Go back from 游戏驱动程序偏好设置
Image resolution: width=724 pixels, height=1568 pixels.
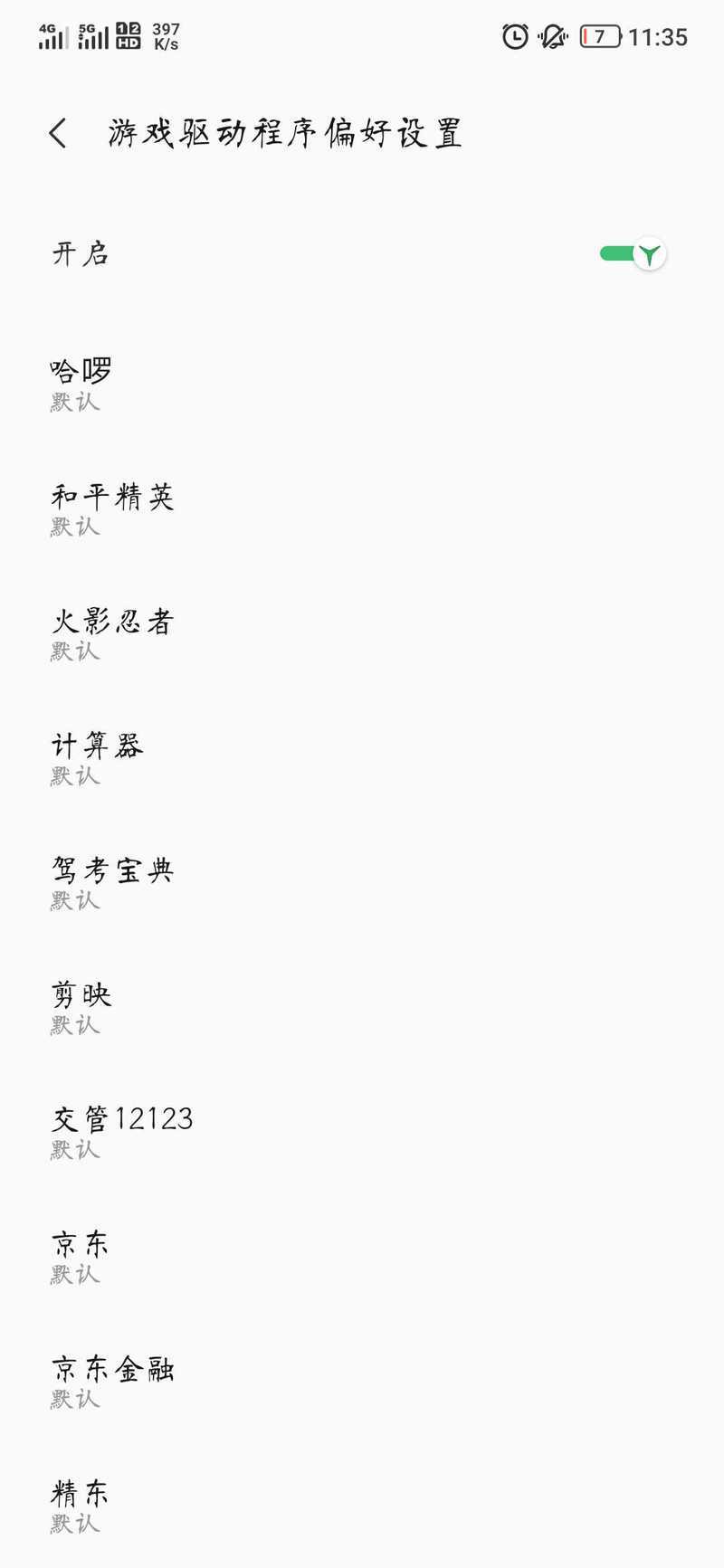click(58, 133)
